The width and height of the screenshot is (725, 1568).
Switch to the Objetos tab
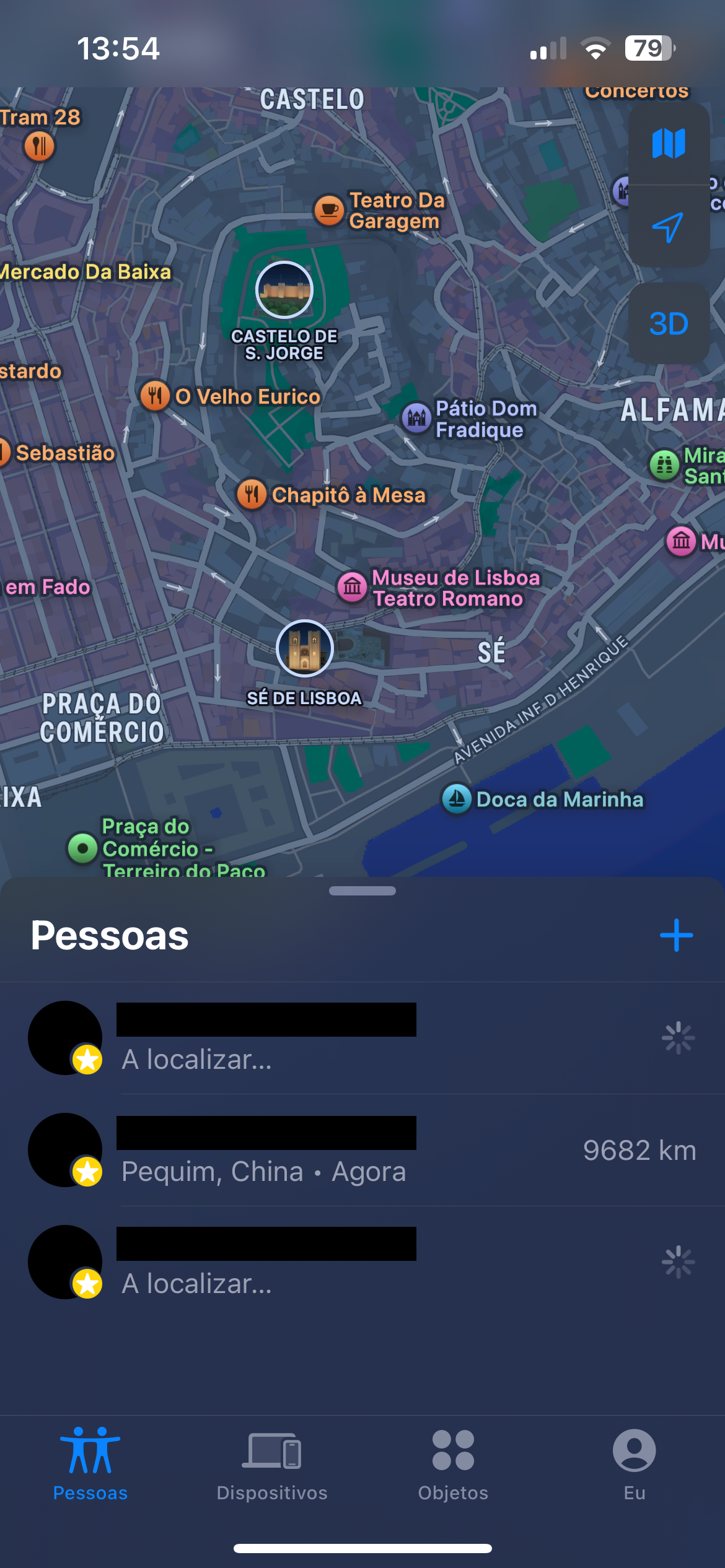pos(453,1465)
